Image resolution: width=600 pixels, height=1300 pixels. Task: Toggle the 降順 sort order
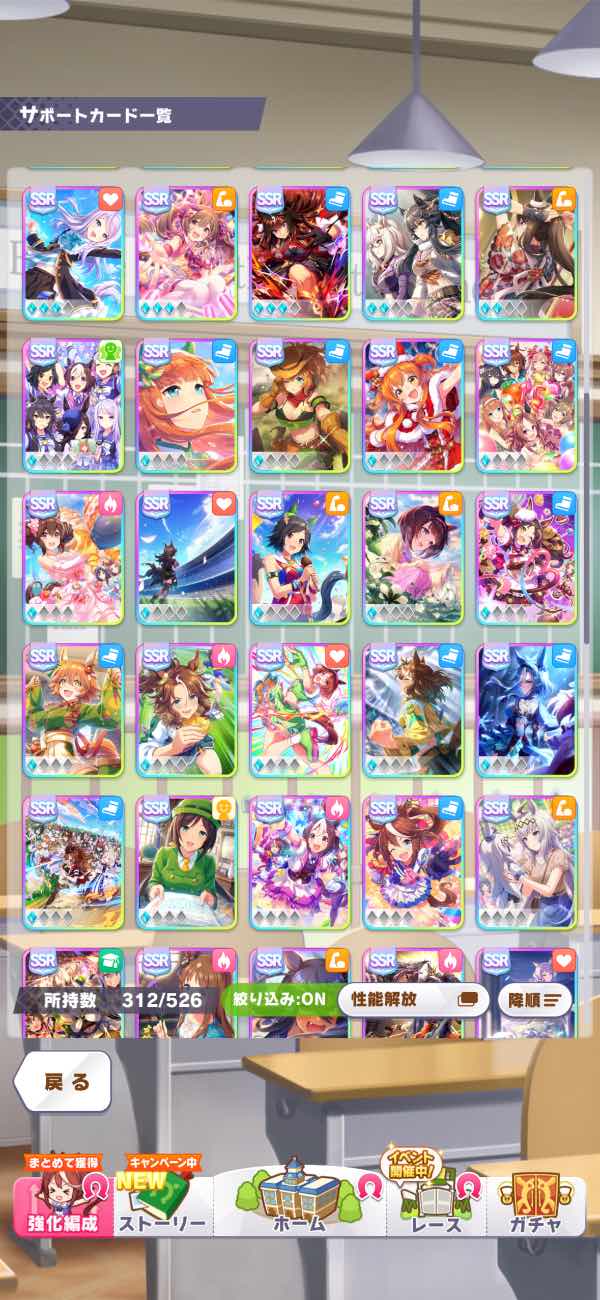pyautogui.click(x=534, y=998)
